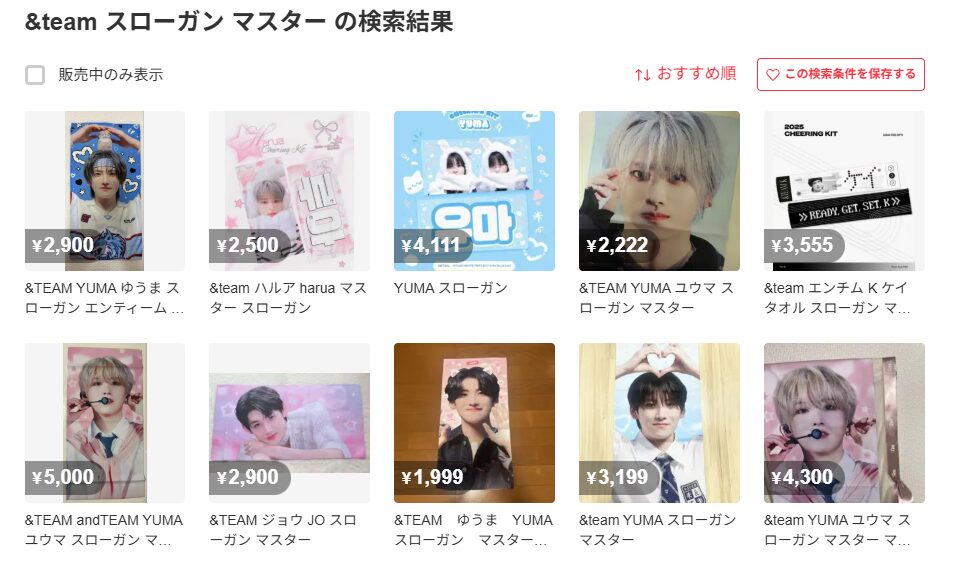Open the ¥2,900 &TEAM YUMA ゆうま item
Screen dimensions: 961x574
(x=104, y=191)
